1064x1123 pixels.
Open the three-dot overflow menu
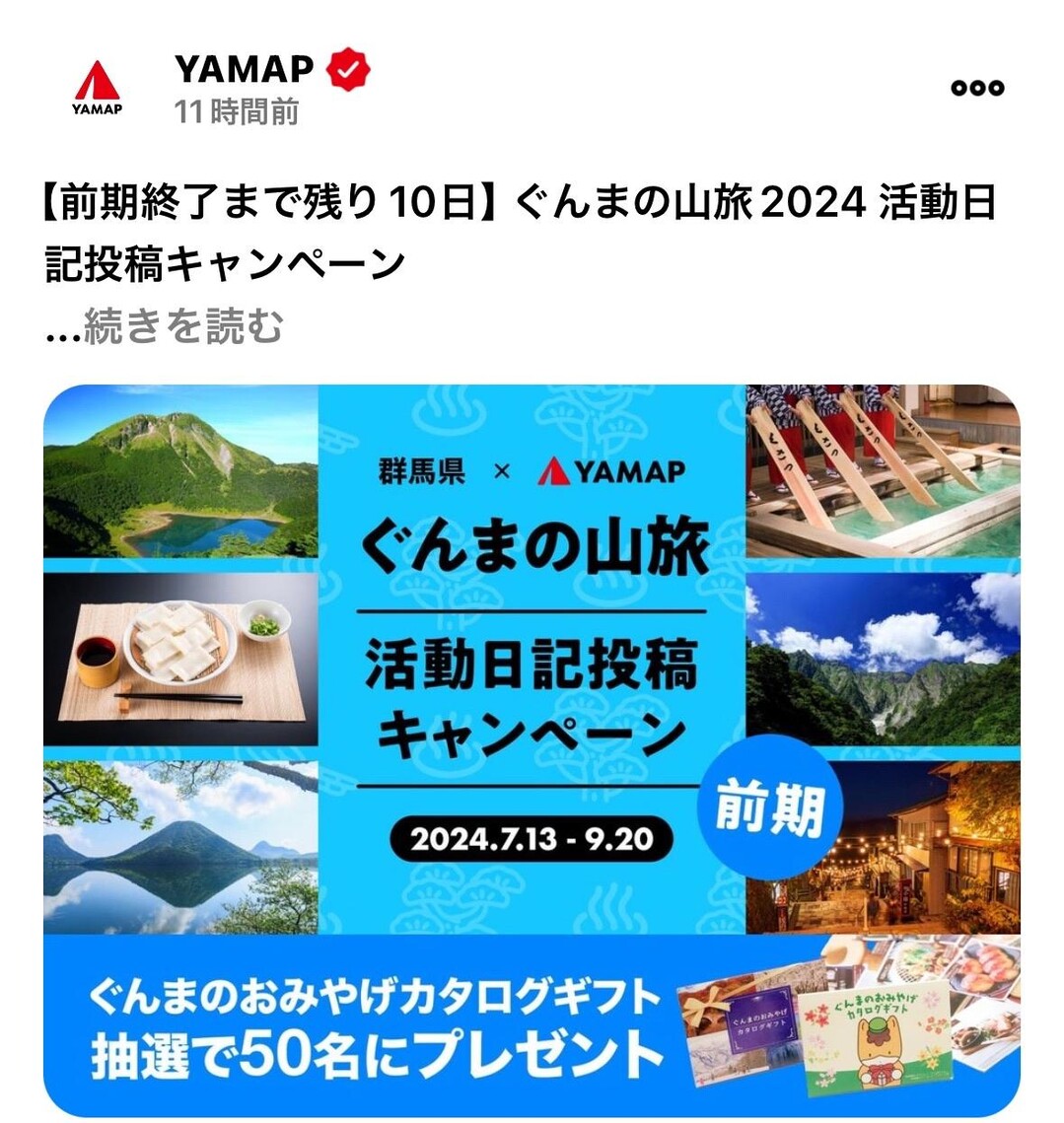coord(979,87)
